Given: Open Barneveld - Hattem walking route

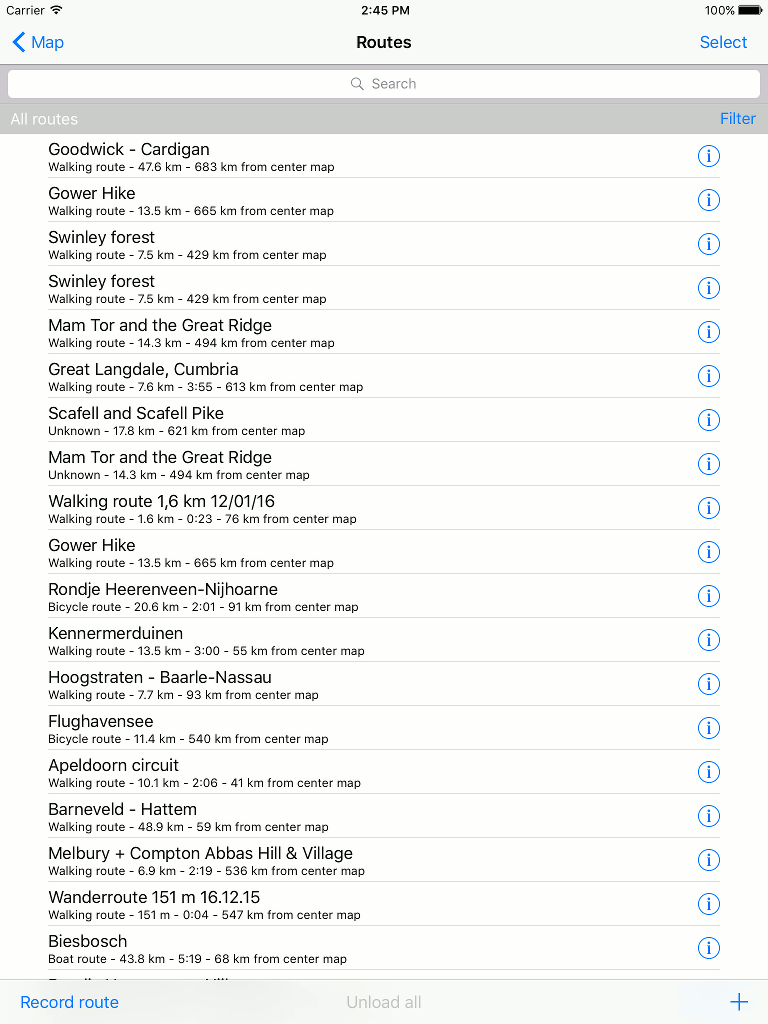Looking at the screenshot, I should tap(300, 817).
